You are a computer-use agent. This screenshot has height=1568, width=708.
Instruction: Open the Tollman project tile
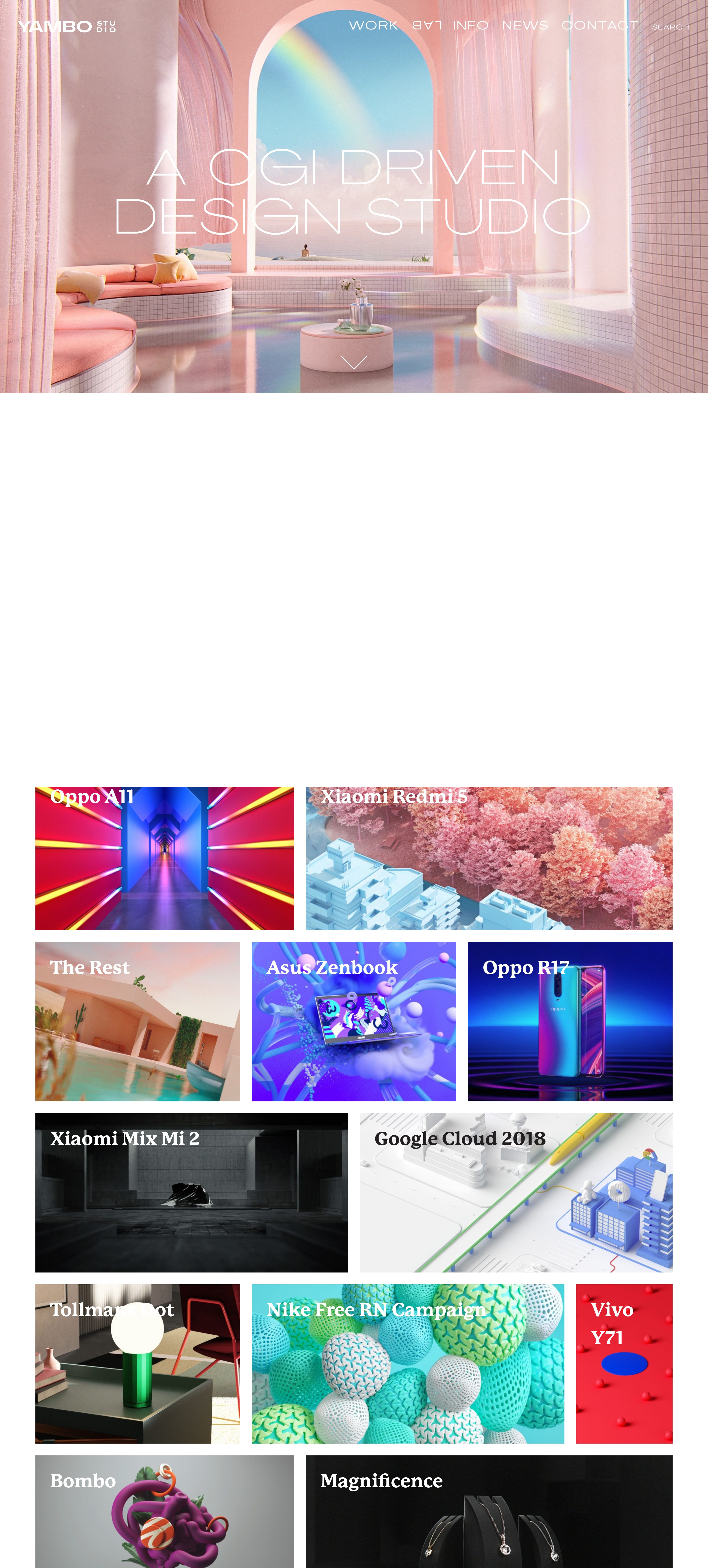tap(138, 1363)
